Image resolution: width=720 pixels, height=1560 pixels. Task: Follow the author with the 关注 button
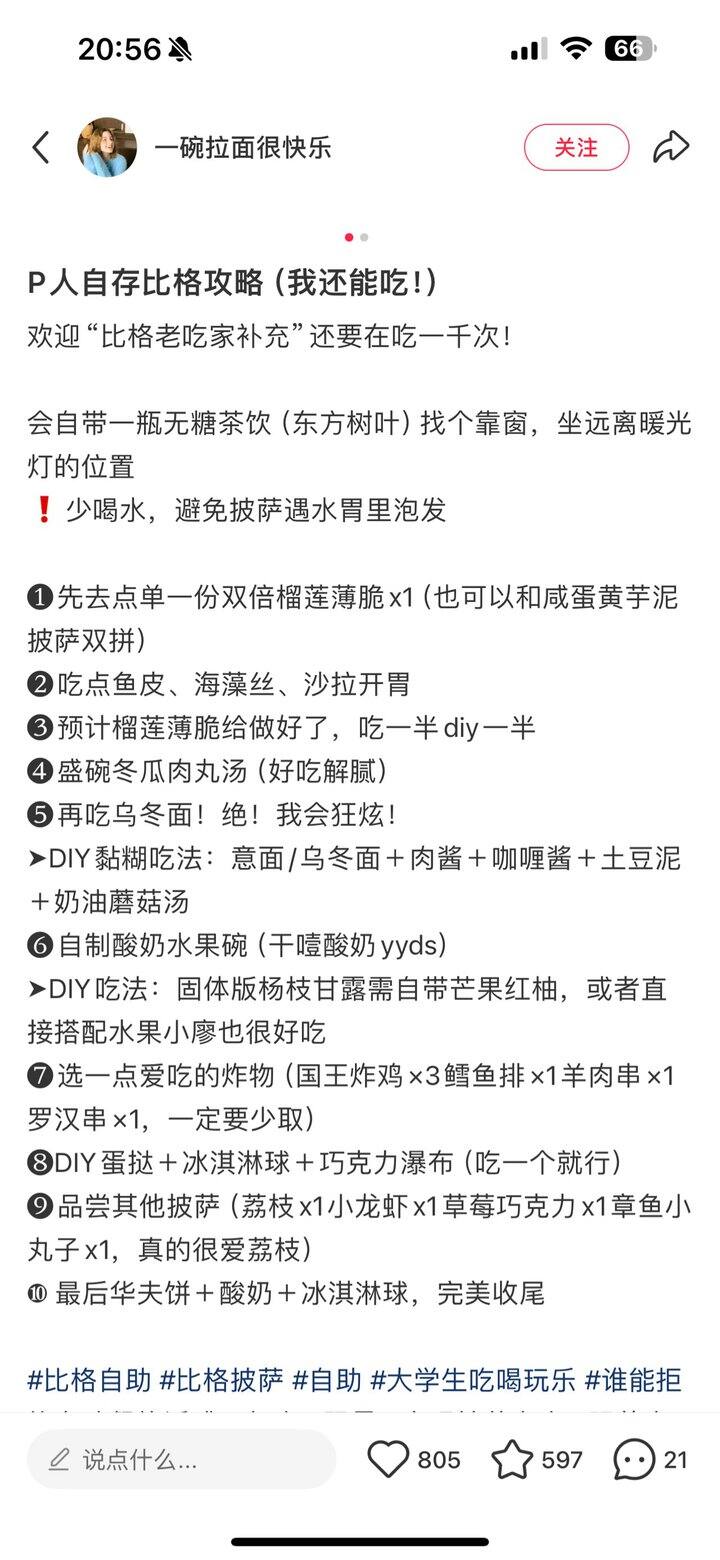576,148
